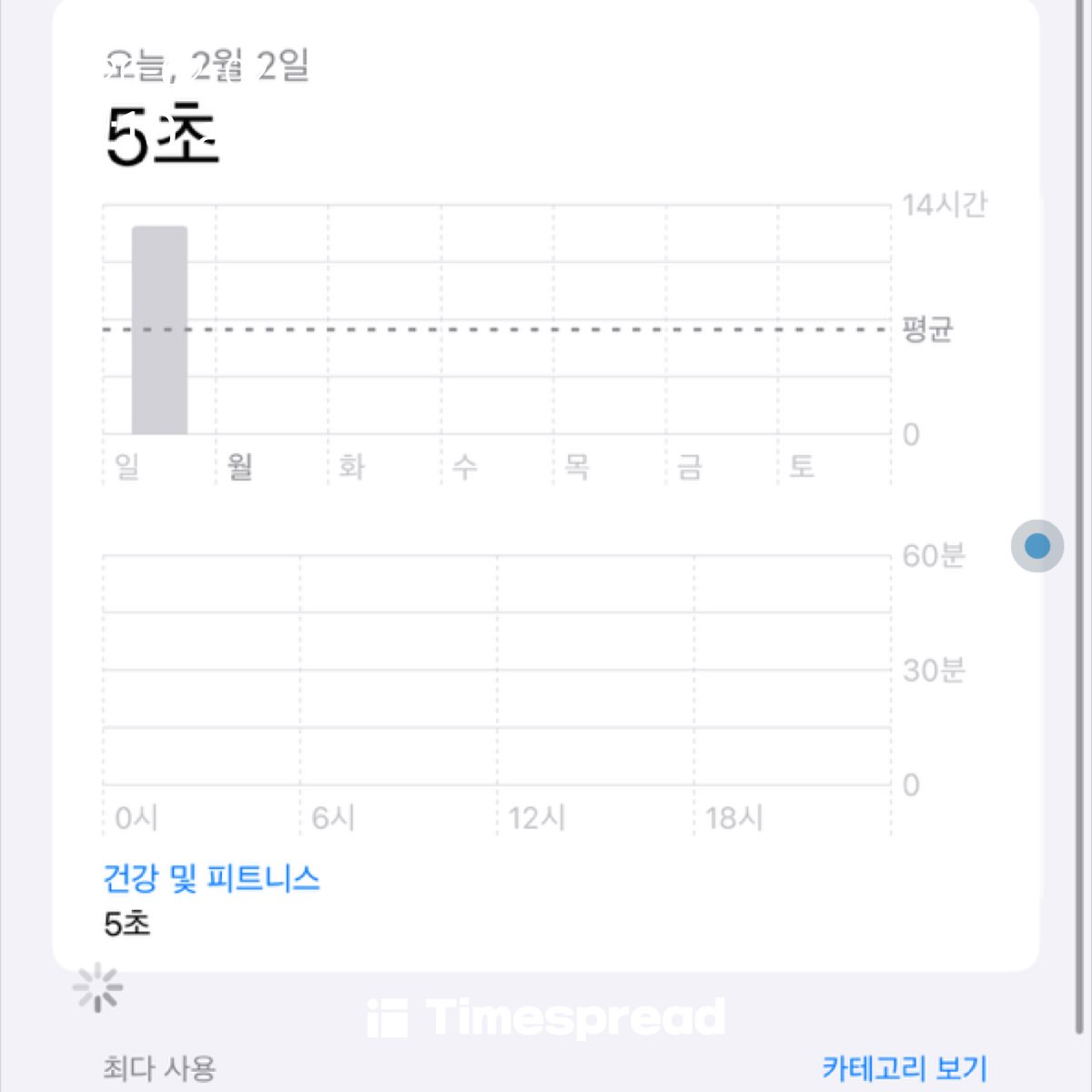Select the 일 (Sunday) usage bar
Viewport: 1092px width, 1092px height.
click(159, 330)
